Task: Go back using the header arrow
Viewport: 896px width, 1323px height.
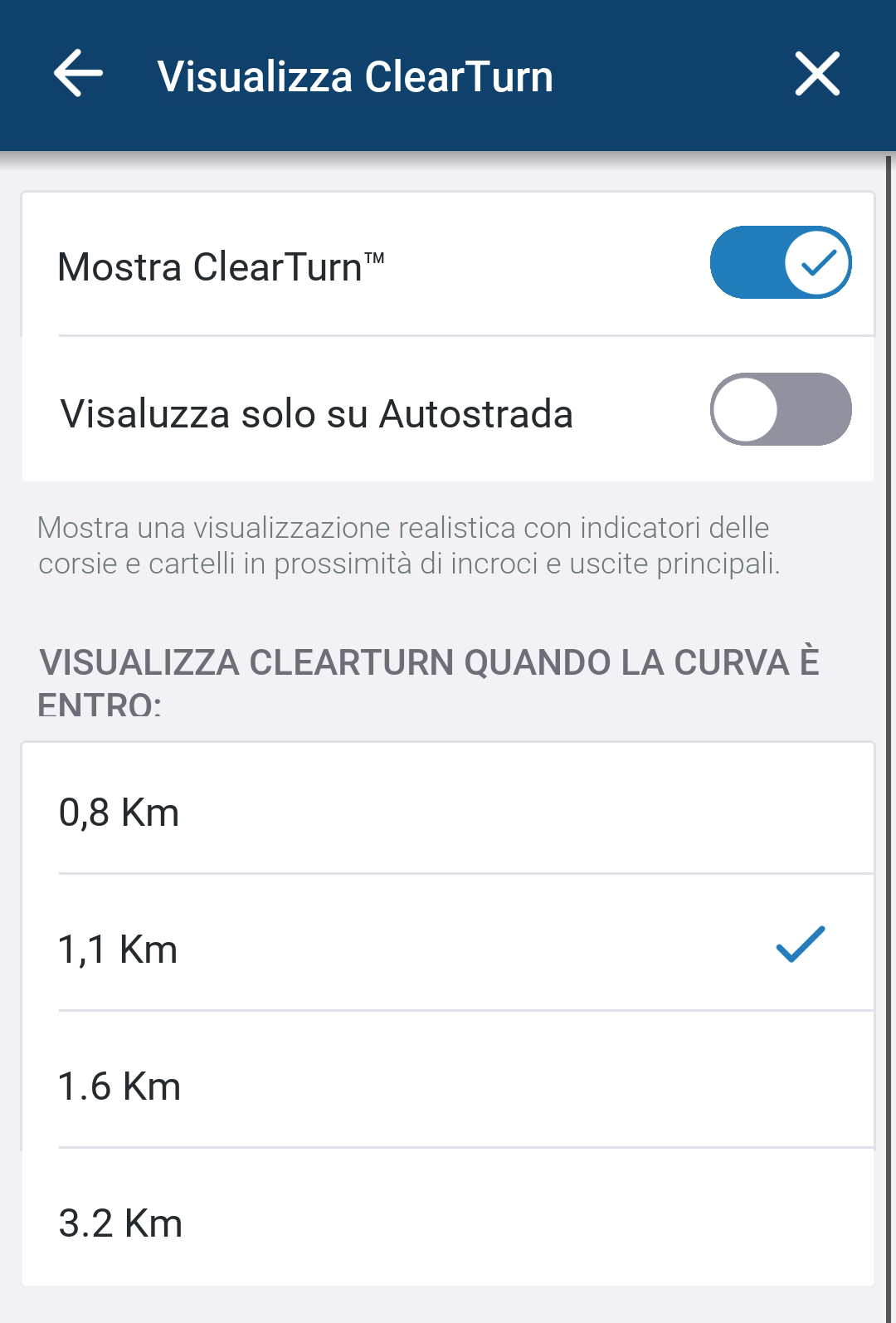Action: [78, 74]
